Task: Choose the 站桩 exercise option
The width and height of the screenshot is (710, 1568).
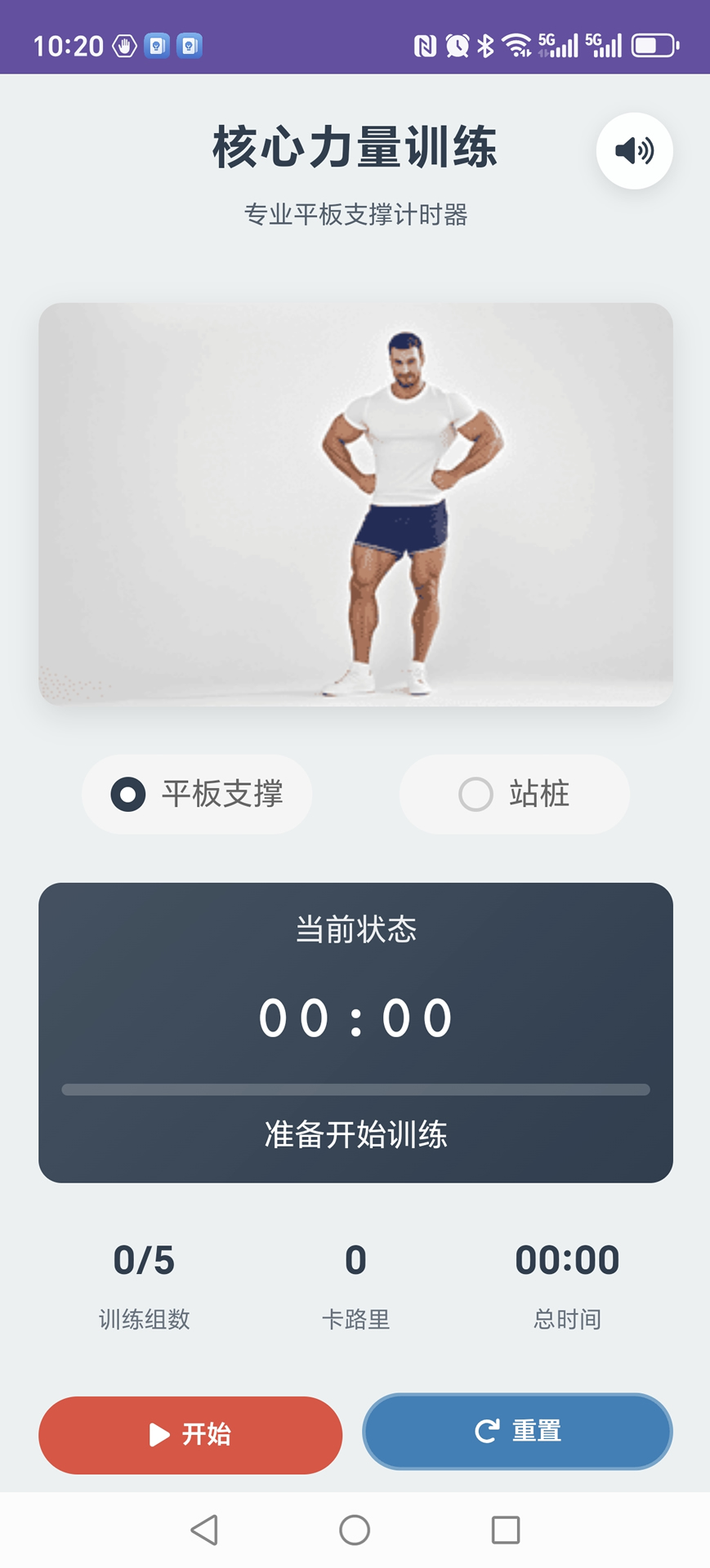Action: pyautogui.click(x=514, y=794)
